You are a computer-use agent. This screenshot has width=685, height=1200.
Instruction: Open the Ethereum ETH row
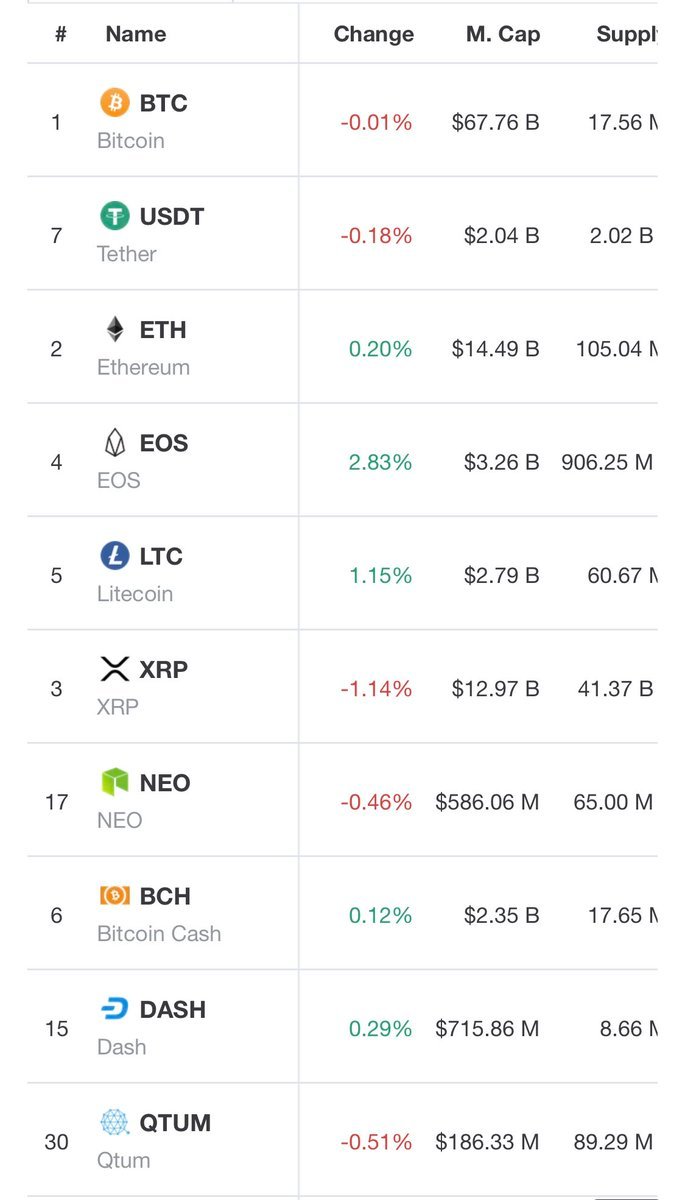[x=342, y=347]
